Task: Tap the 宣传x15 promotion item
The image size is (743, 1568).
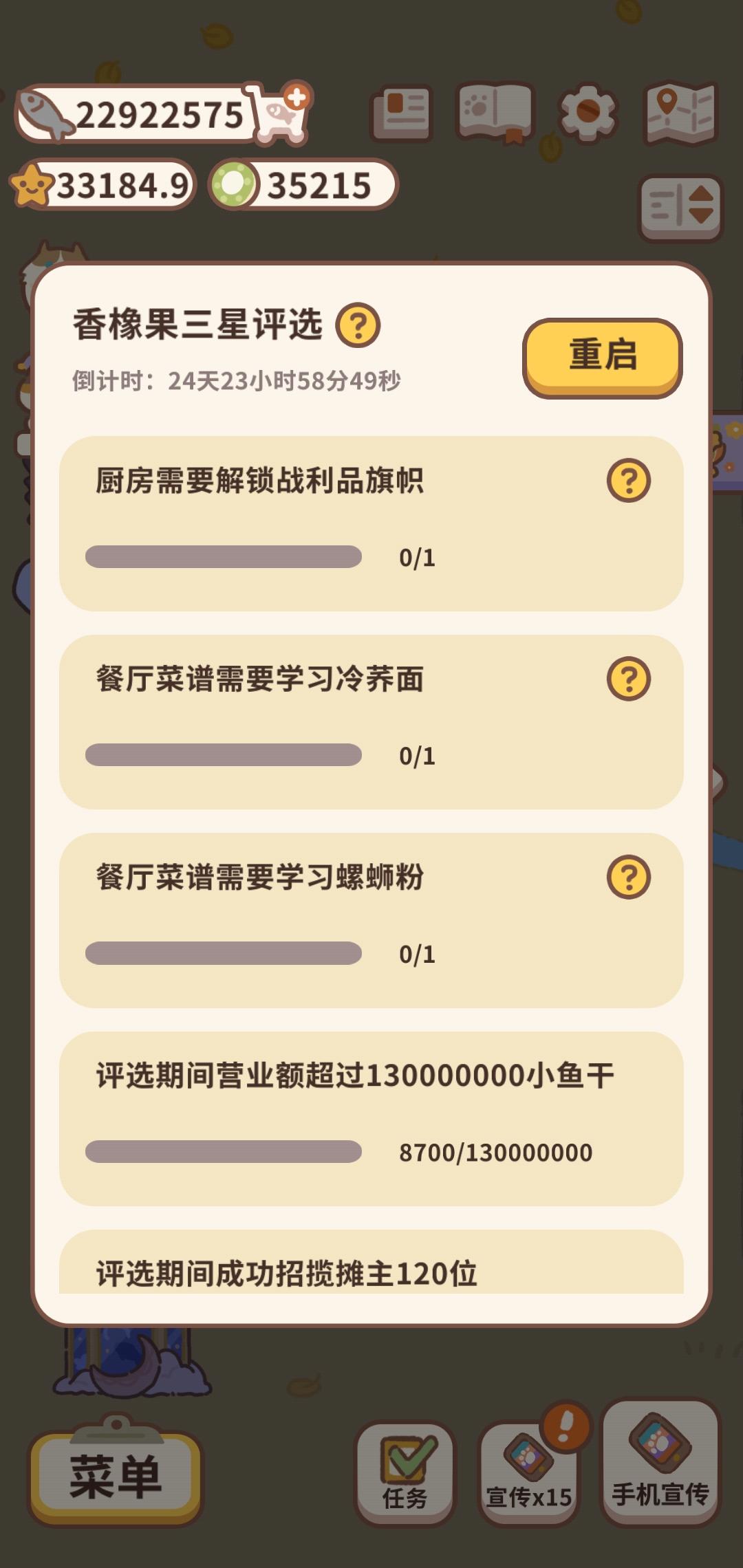Action: (526, 1472)
